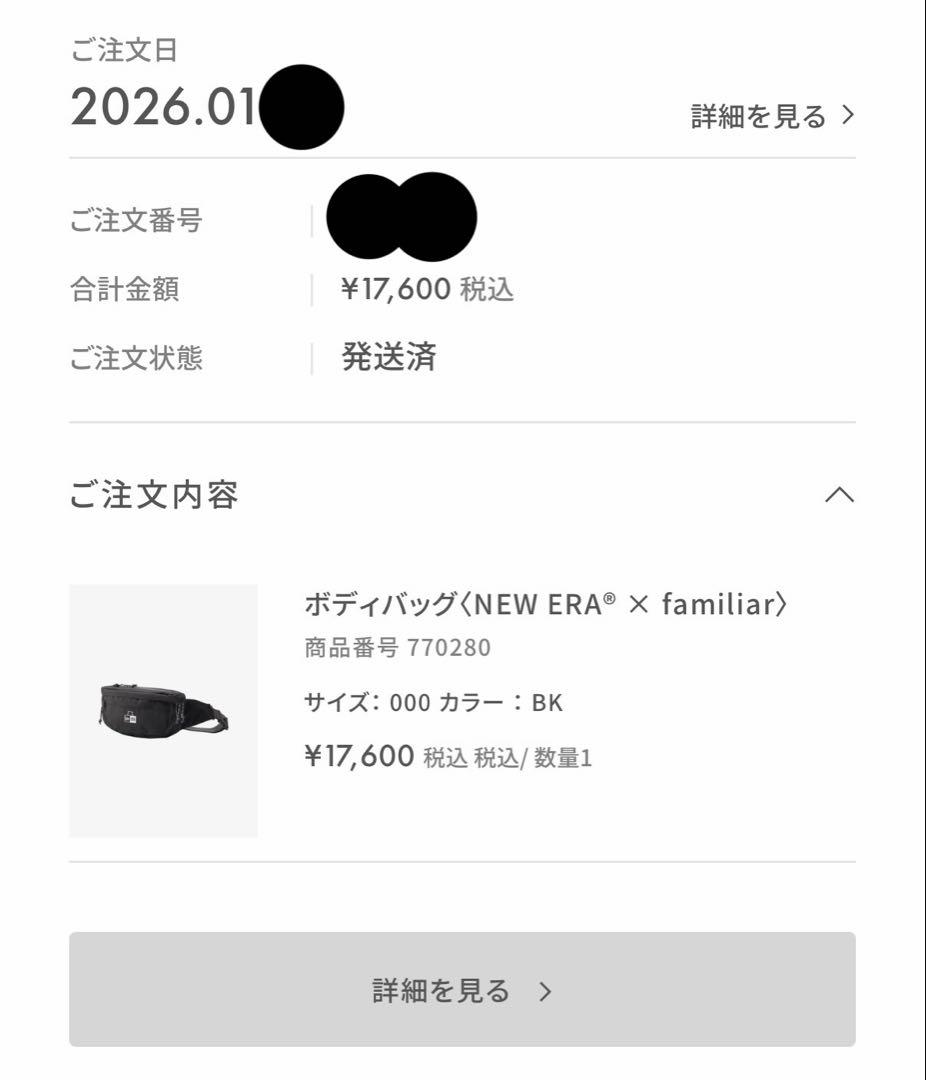Tap the gray 詳細を見る button

462,990
